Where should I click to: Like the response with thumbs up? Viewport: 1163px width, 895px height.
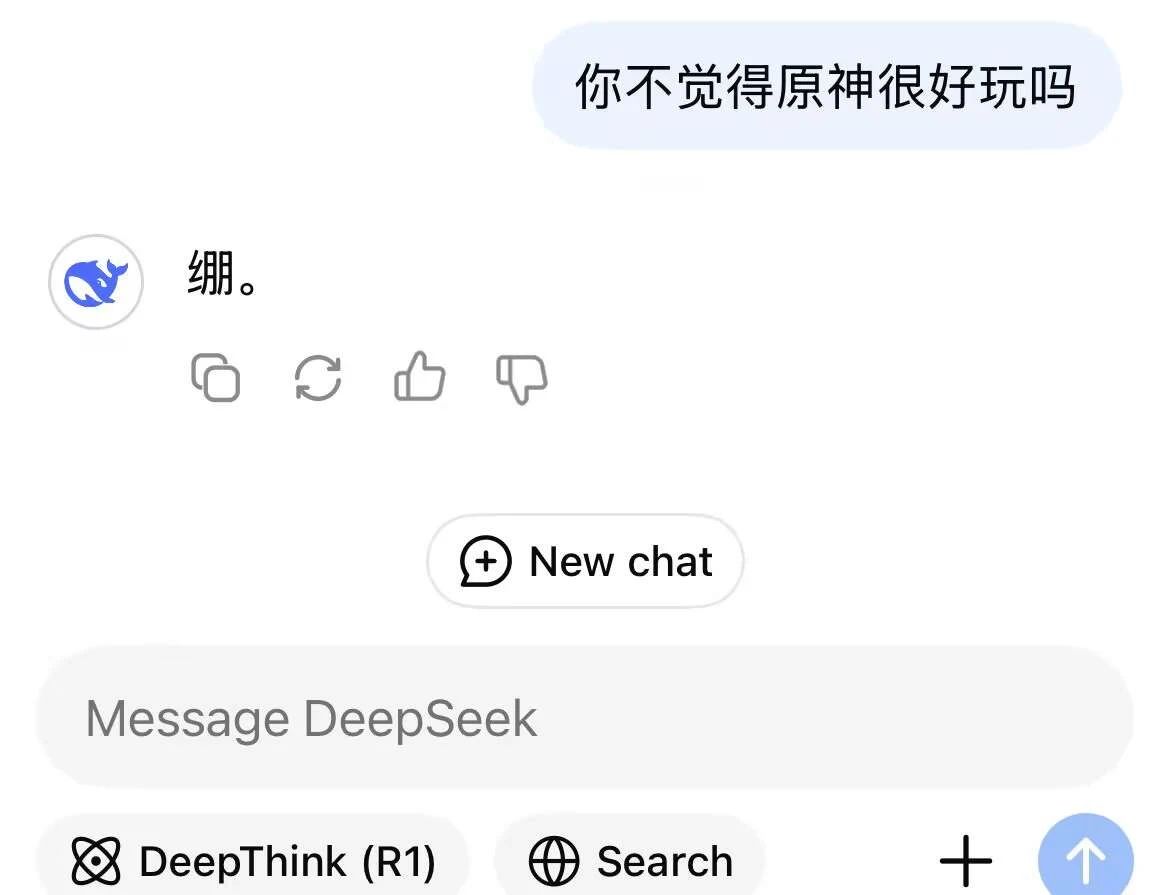coord(420,377)
